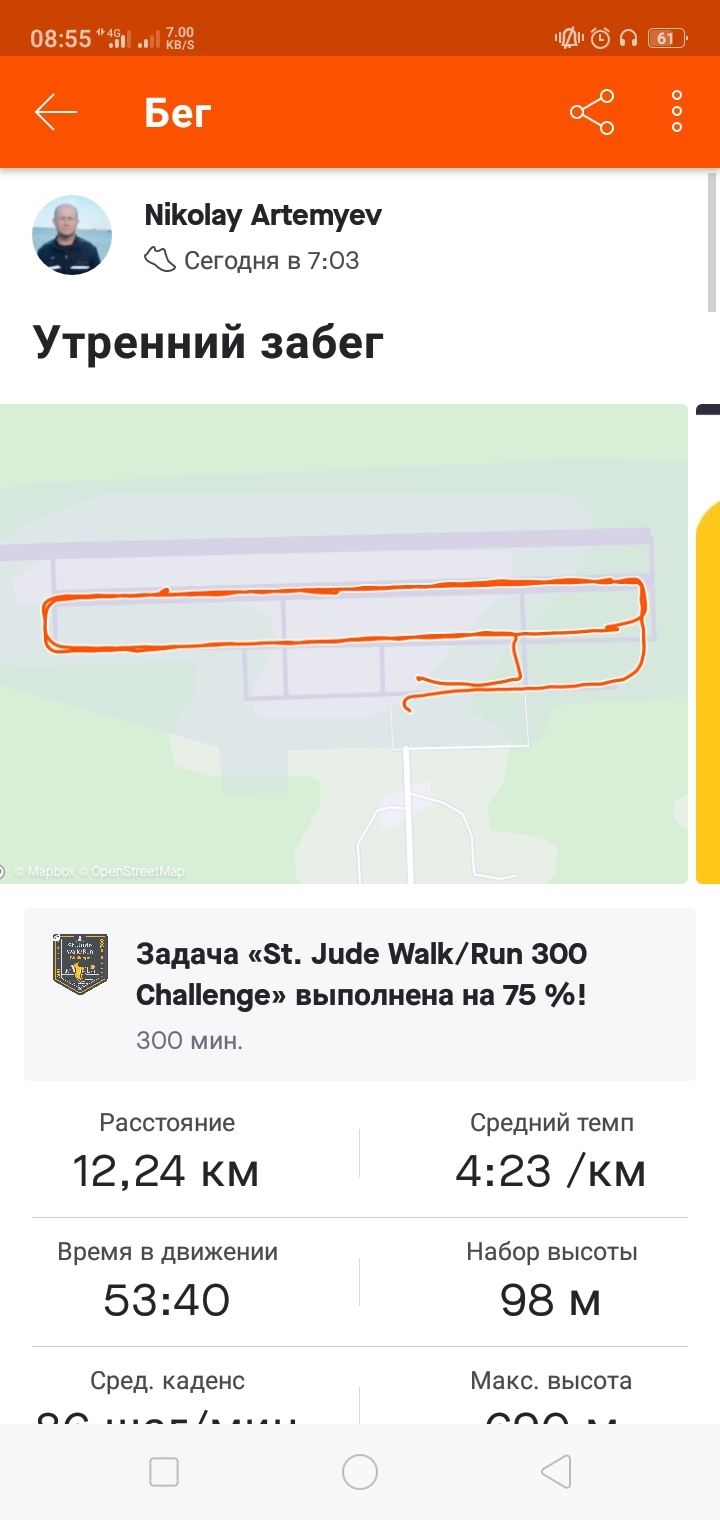This screenshot has height=1520, width=720.
Task: Go back using the header arrow
Action: coord(56,112)
